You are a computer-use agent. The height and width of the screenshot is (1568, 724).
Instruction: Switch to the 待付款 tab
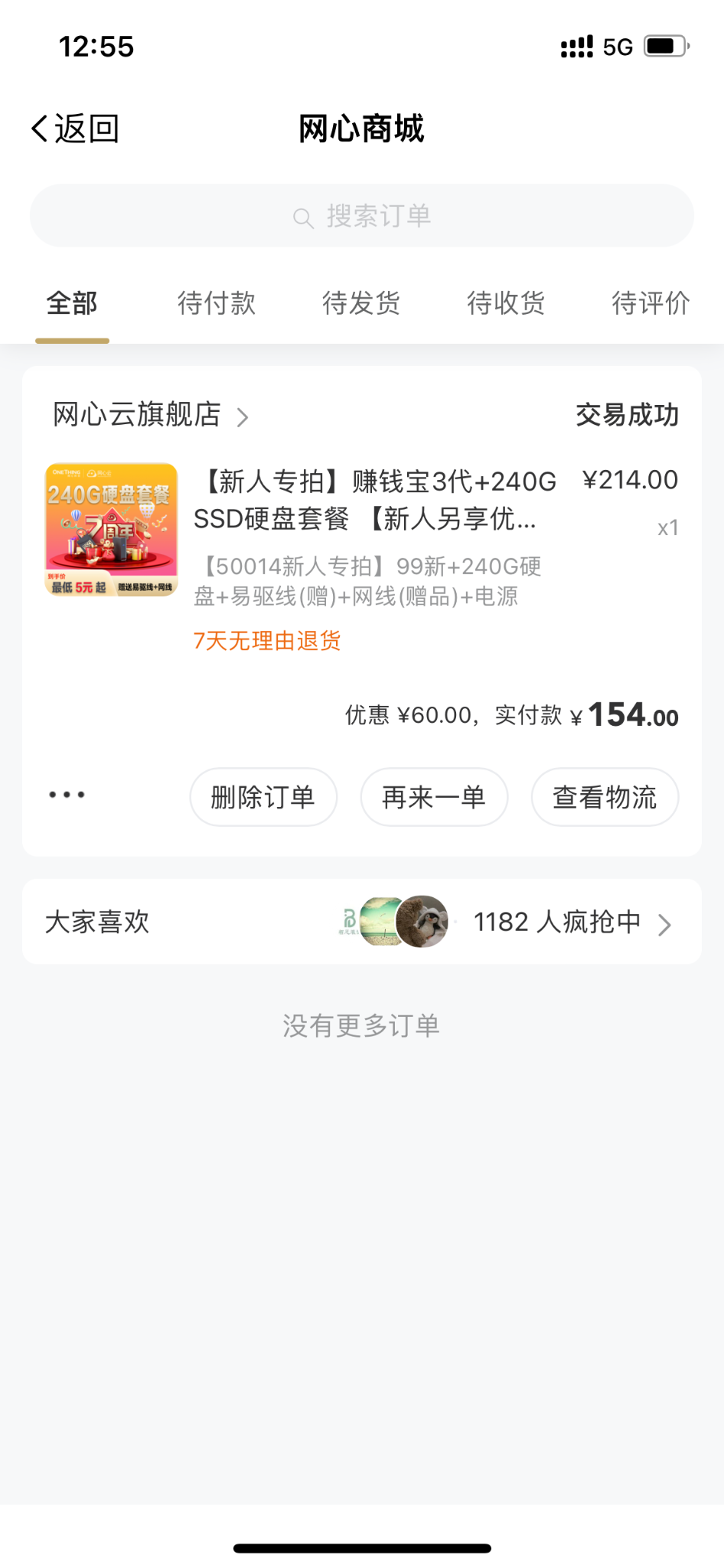click(x=217, y=304)
